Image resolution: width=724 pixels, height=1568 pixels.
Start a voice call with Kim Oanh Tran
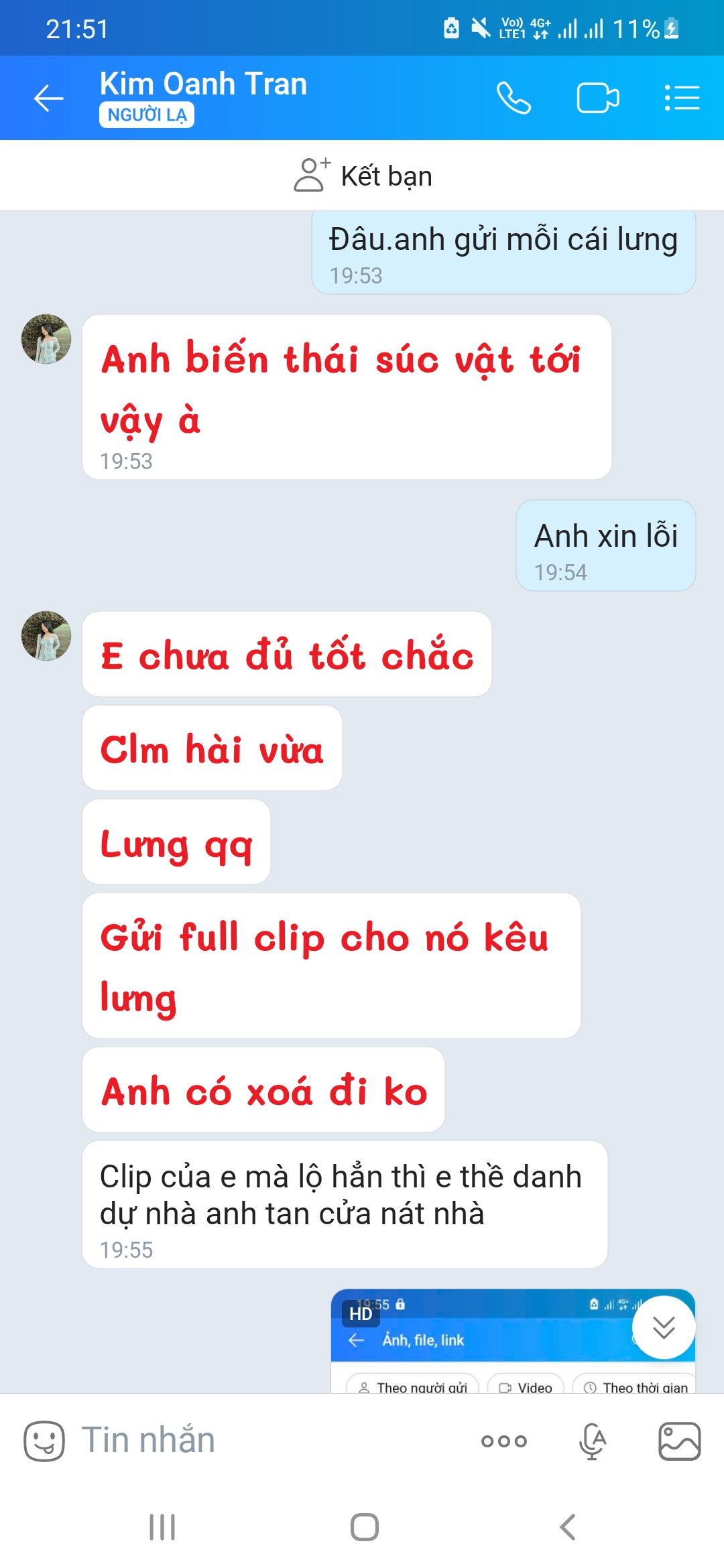[514, 99]
